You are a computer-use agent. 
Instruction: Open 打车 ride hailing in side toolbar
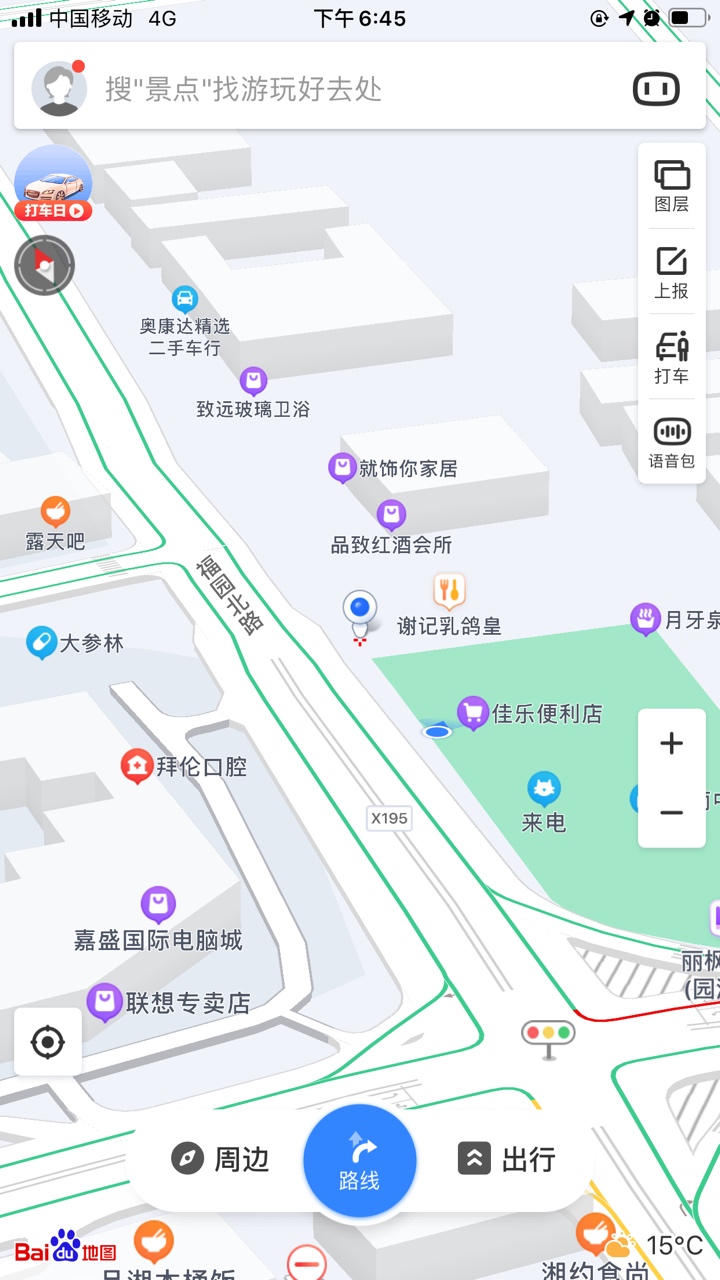(672, 358)
